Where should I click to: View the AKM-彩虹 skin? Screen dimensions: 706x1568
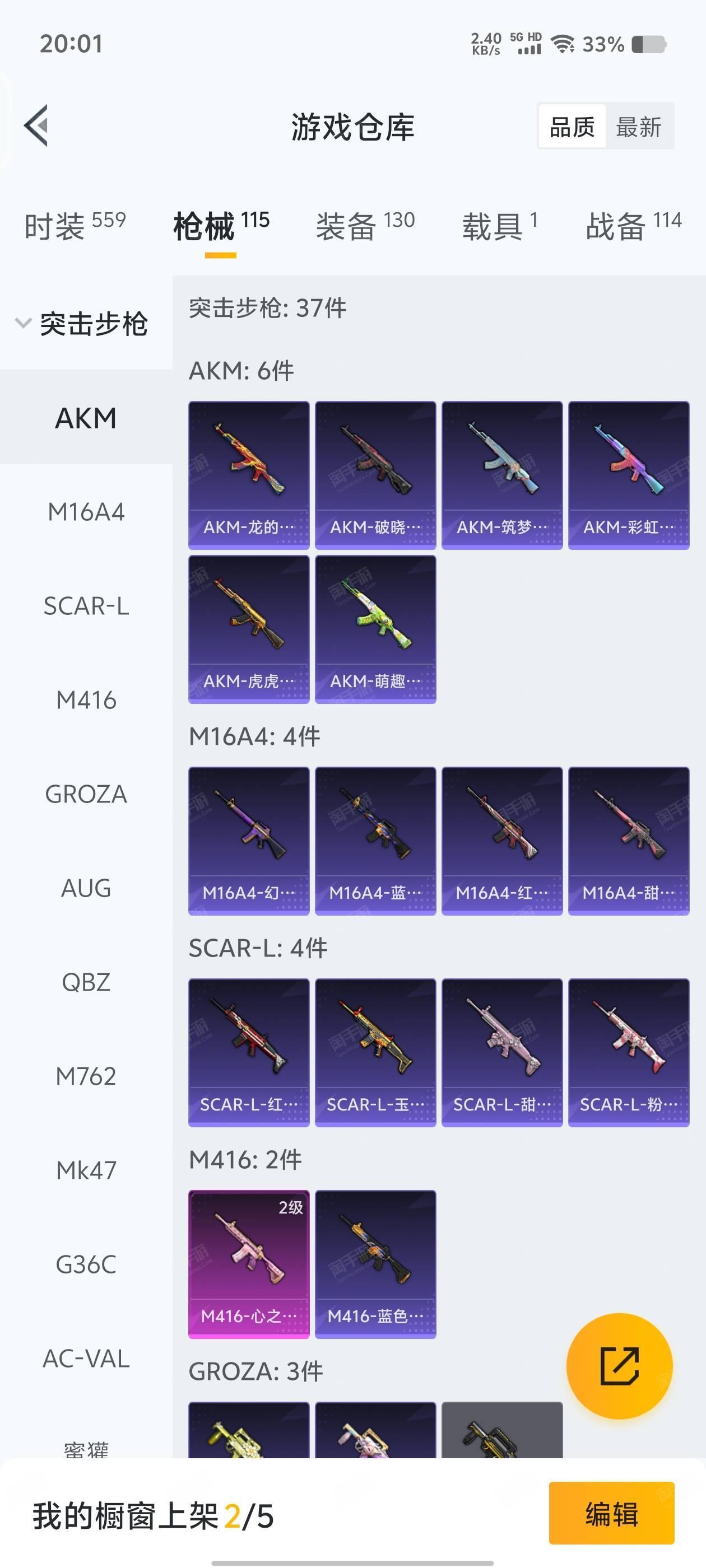coord(628,475)
